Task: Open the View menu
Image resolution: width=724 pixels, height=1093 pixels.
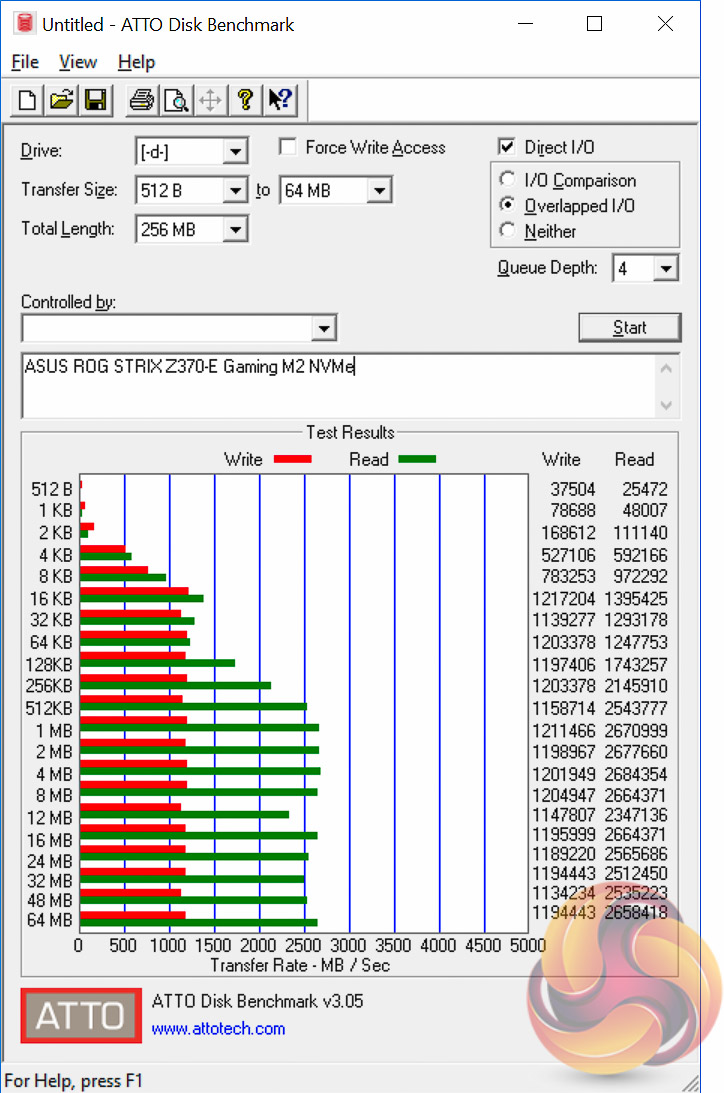Action: pos(78,62)
